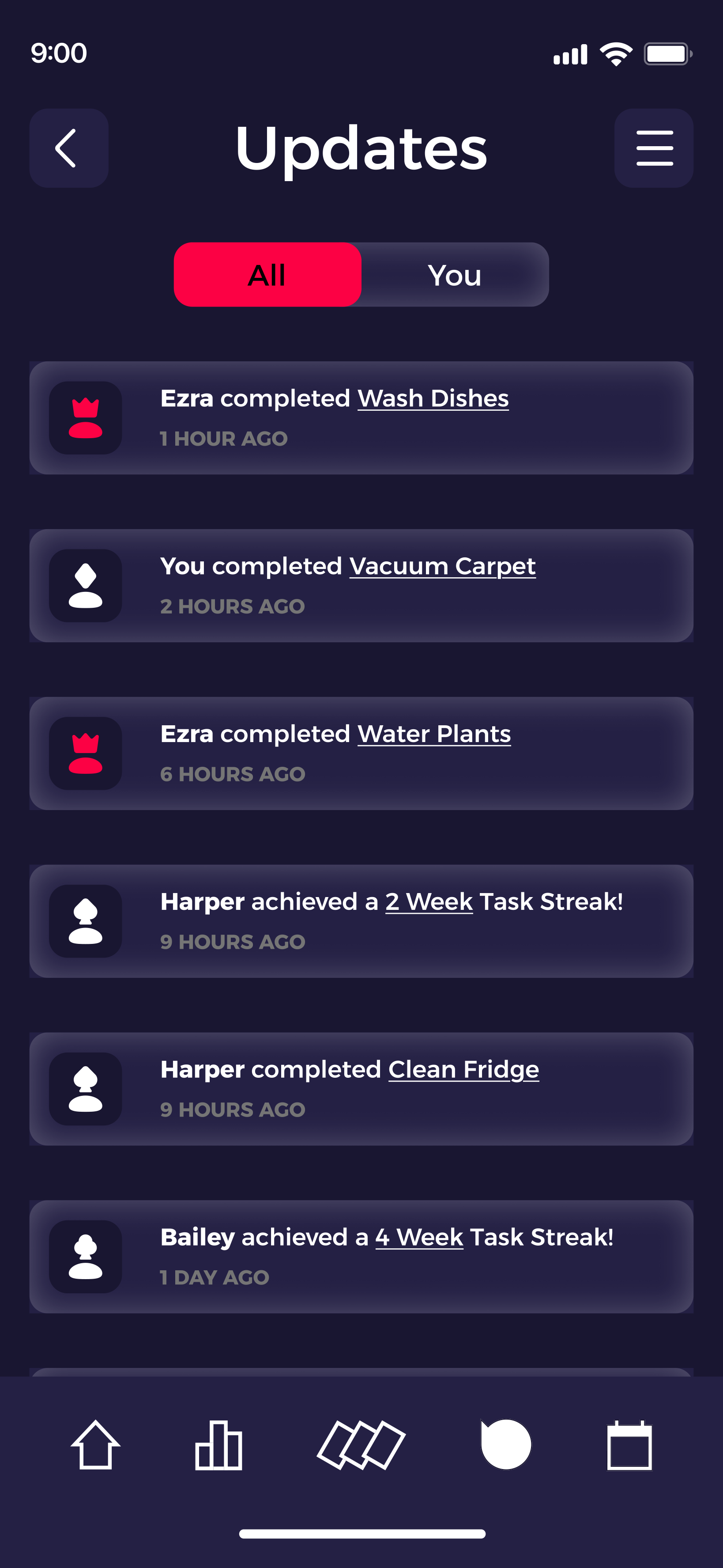
Task: View Bailey's 4 Week streak link
Action: click(419, 1238)
